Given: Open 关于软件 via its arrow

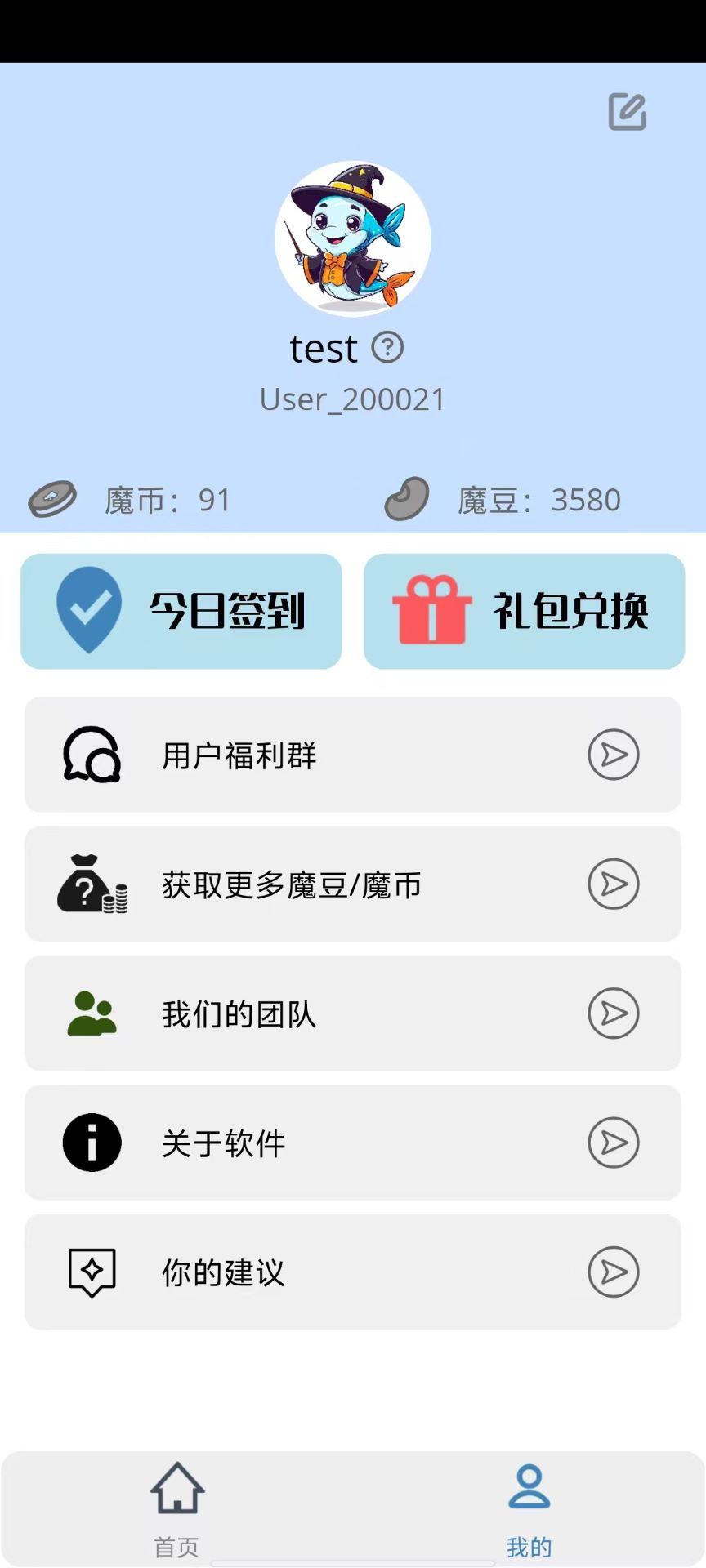Looking at the screenshot, I should coord(614,1143).
